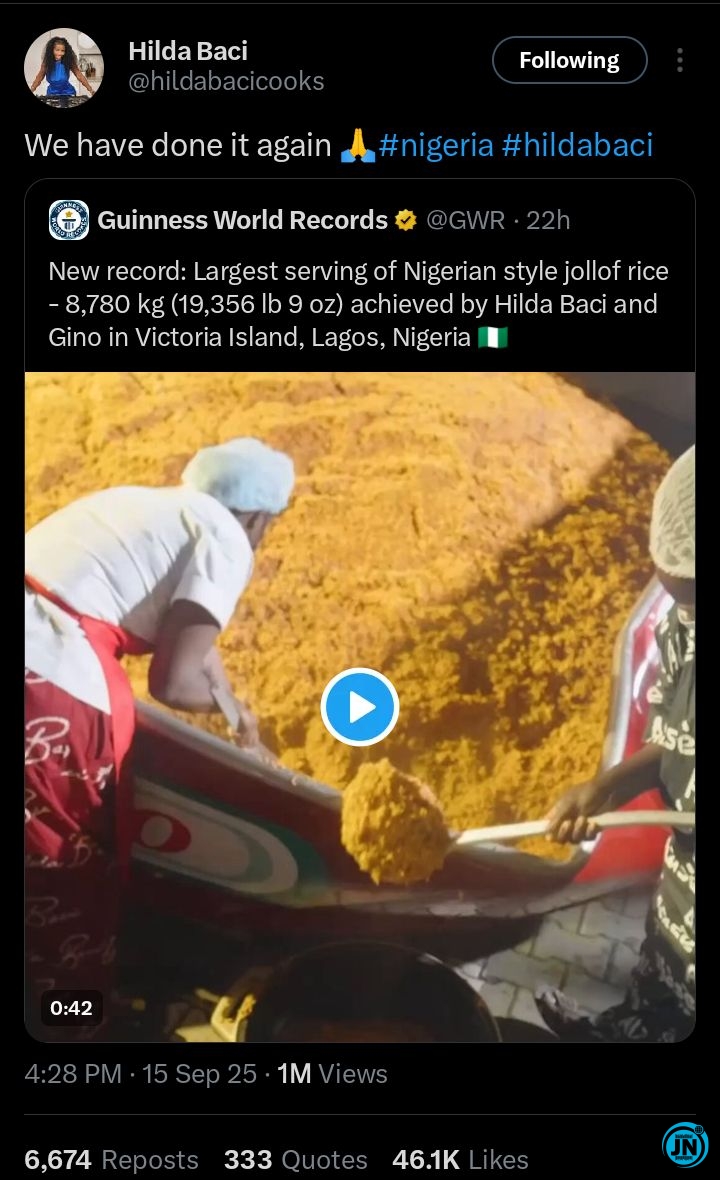View the 6,674 Reposts list
The height and width of the screenshot is (1180, 720).
tap(111, 1159)
